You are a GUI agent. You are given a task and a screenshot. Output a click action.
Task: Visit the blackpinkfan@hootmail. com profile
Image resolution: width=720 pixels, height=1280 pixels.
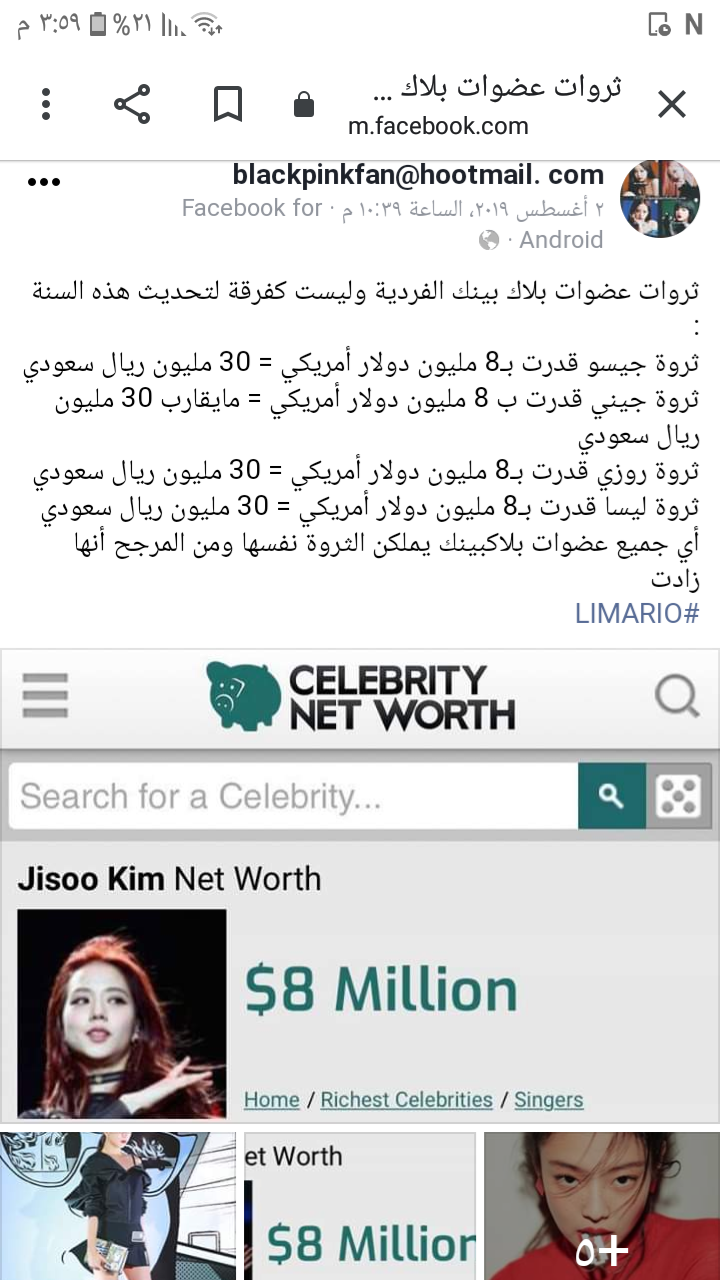418,176
